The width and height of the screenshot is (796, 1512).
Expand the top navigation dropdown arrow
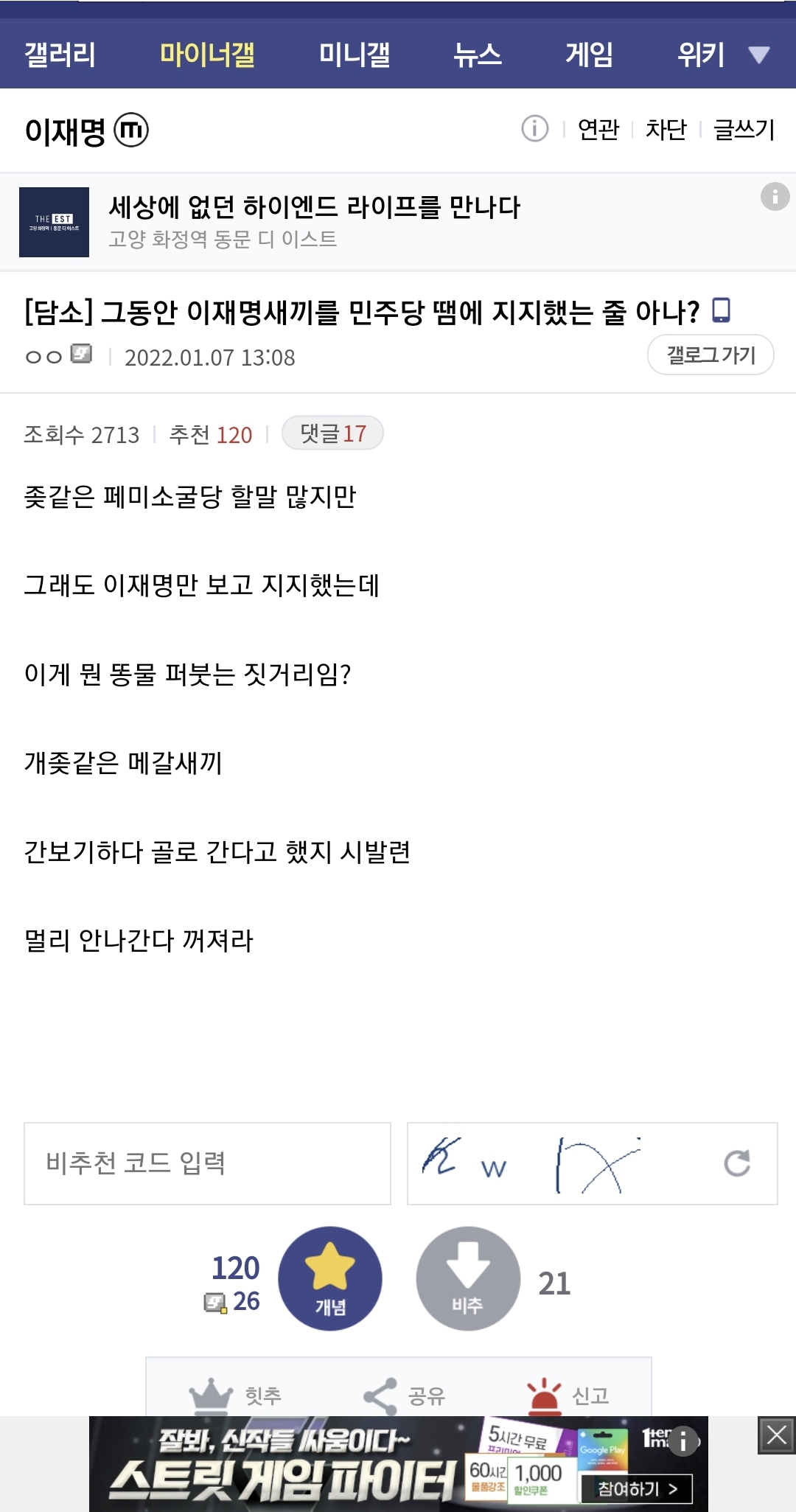(758, 55)
